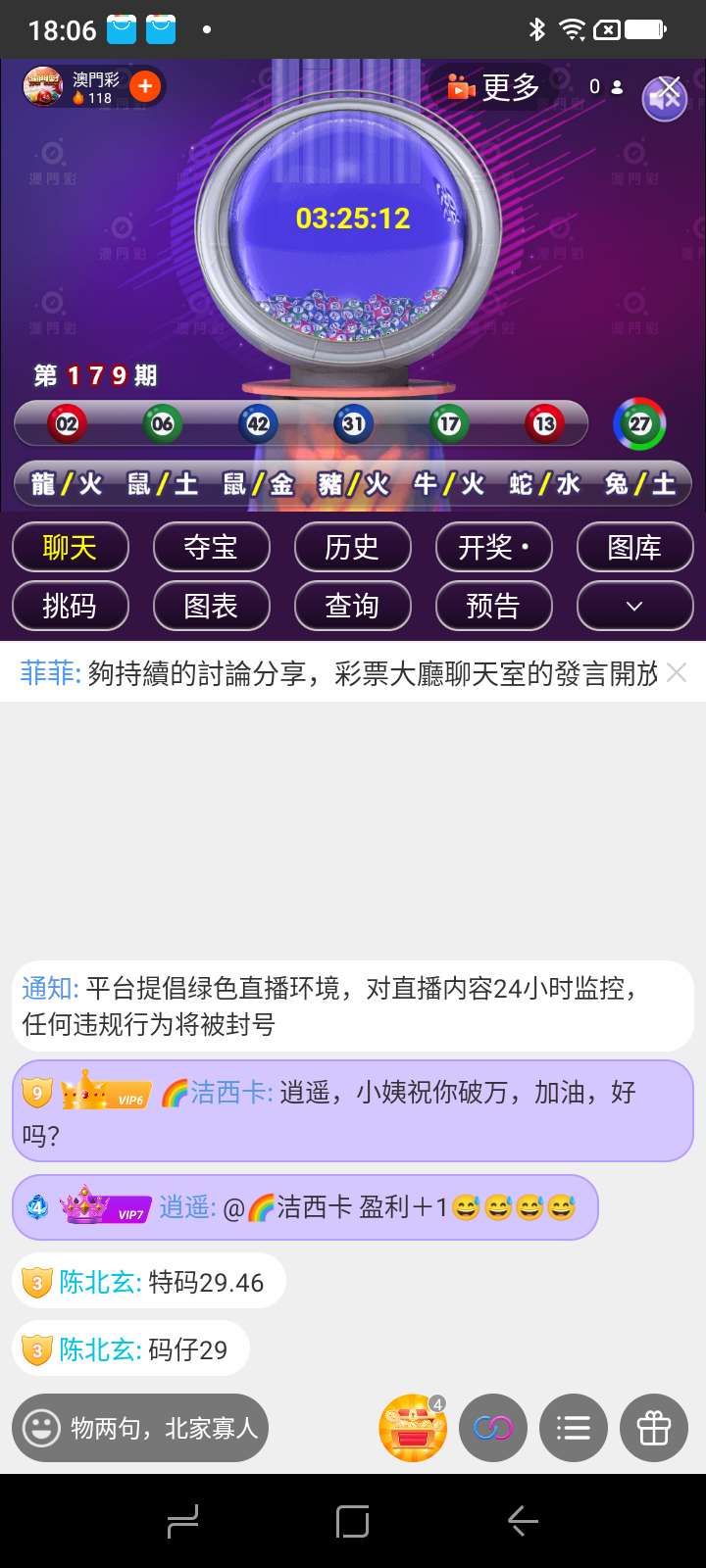Go back using the system back button
The height and width of the screenshot is (1568, 706).
point(523,1521)
